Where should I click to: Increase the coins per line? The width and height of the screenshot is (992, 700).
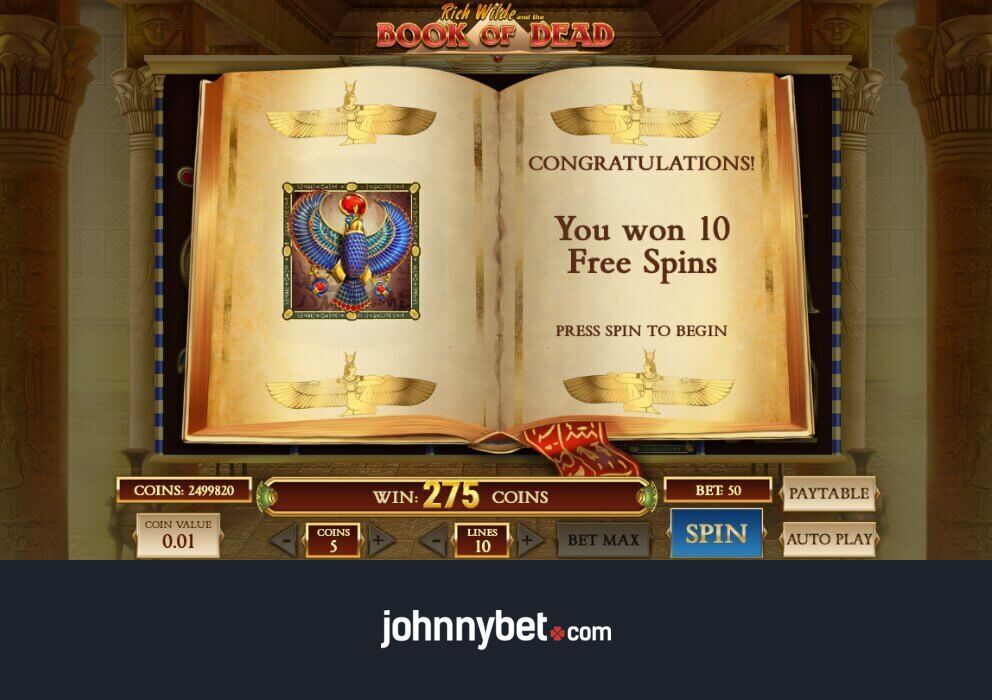pos(380,541)
